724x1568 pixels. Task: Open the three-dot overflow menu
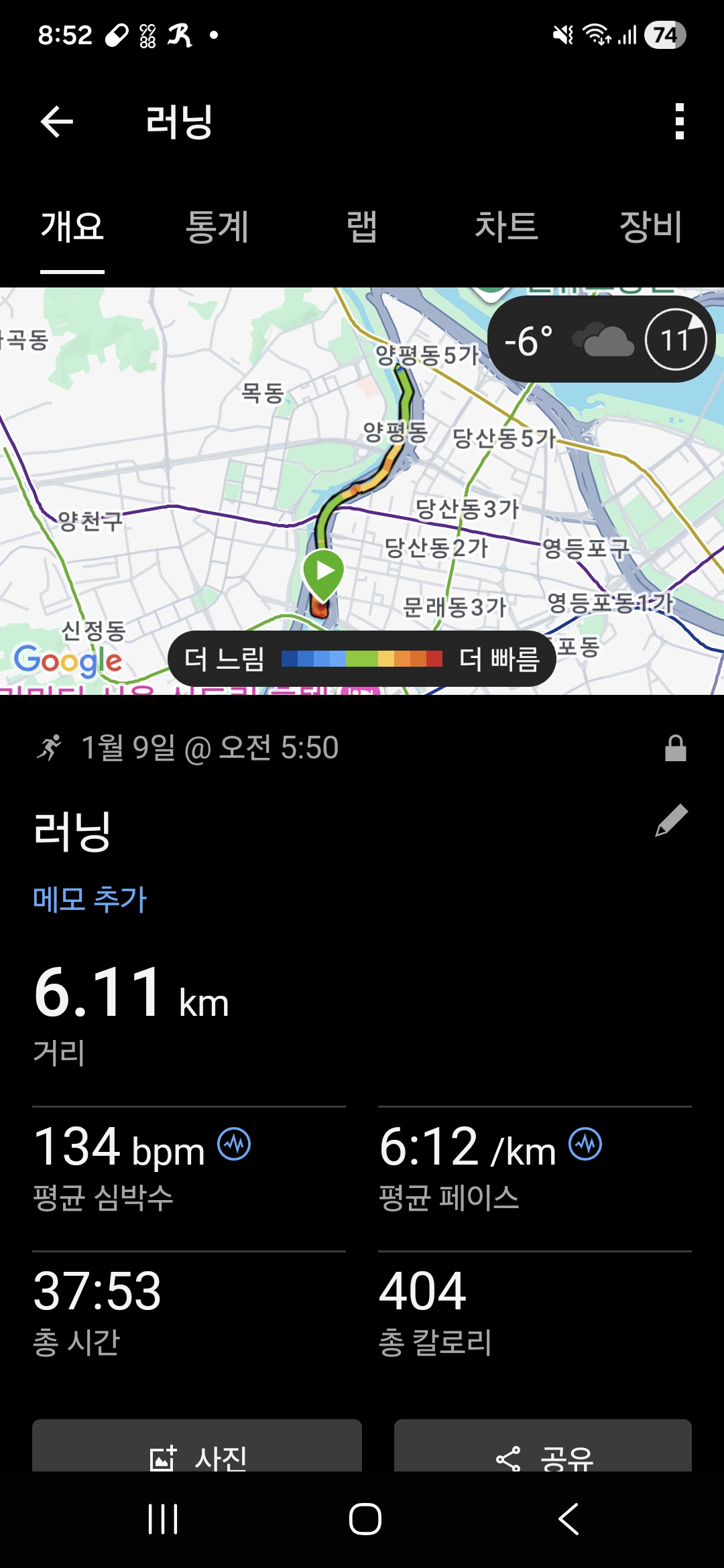tap(680, 122)
